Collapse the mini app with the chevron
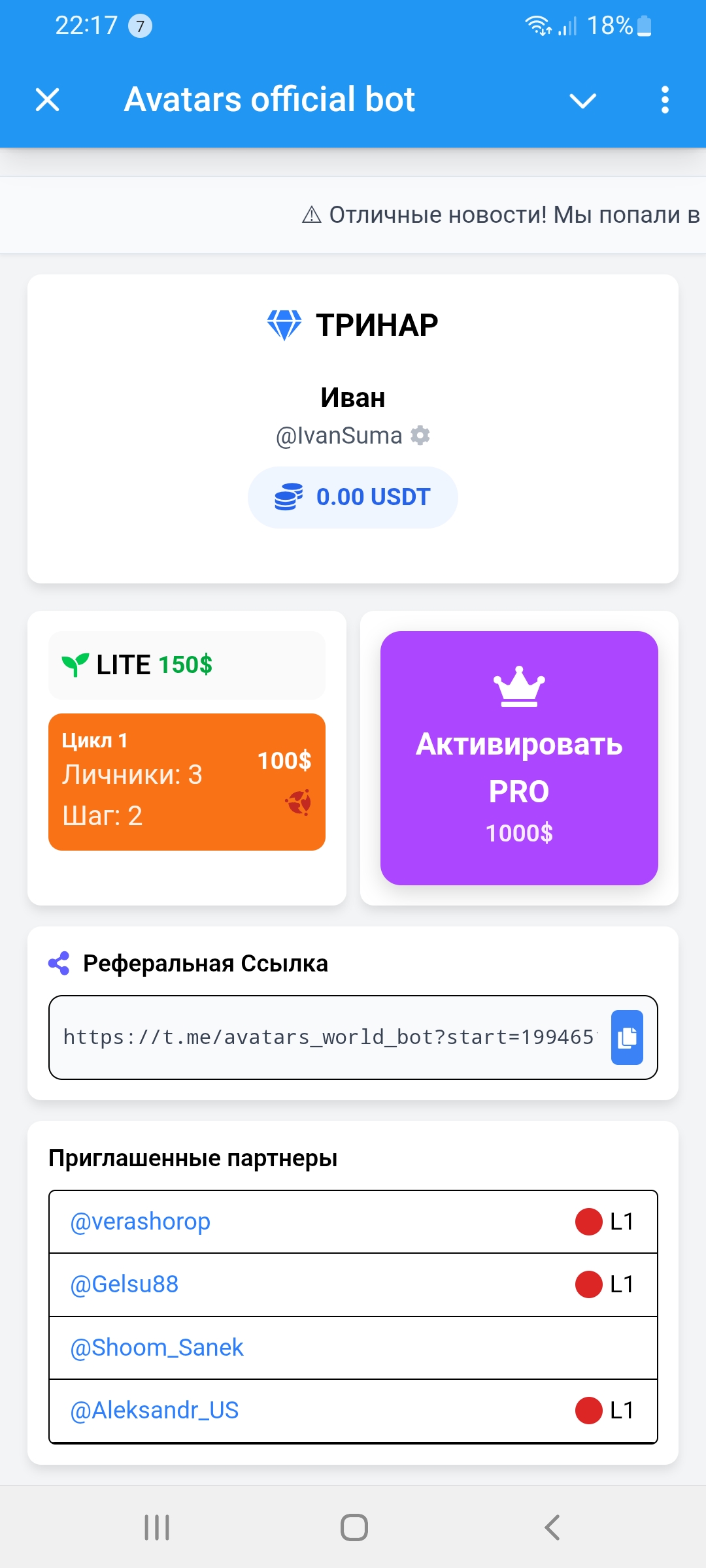Image resolution: width=706 pixels, height=1568 pixels. 582,101
